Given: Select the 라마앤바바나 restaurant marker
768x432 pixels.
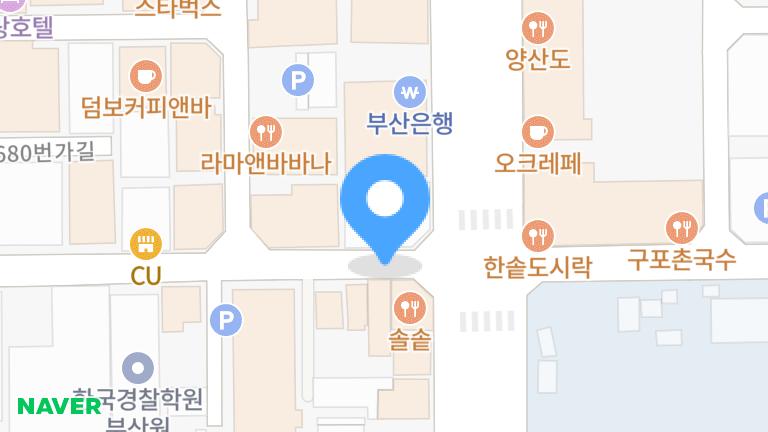Looking at the screenshot, I should pos(266,131).
